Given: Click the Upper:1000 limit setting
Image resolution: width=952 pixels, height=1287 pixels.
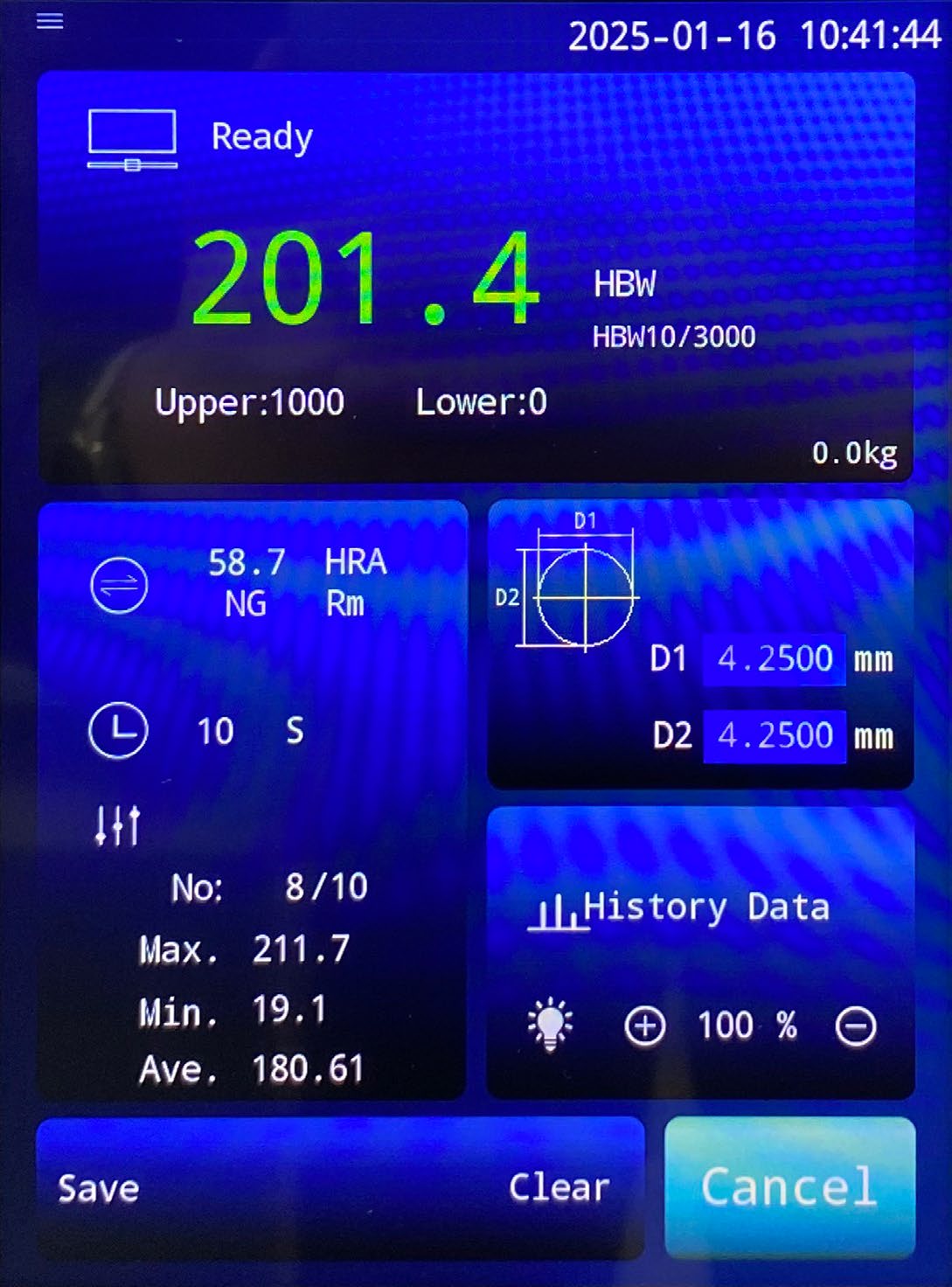Looking at the screenshot, I should click(250, 401).
